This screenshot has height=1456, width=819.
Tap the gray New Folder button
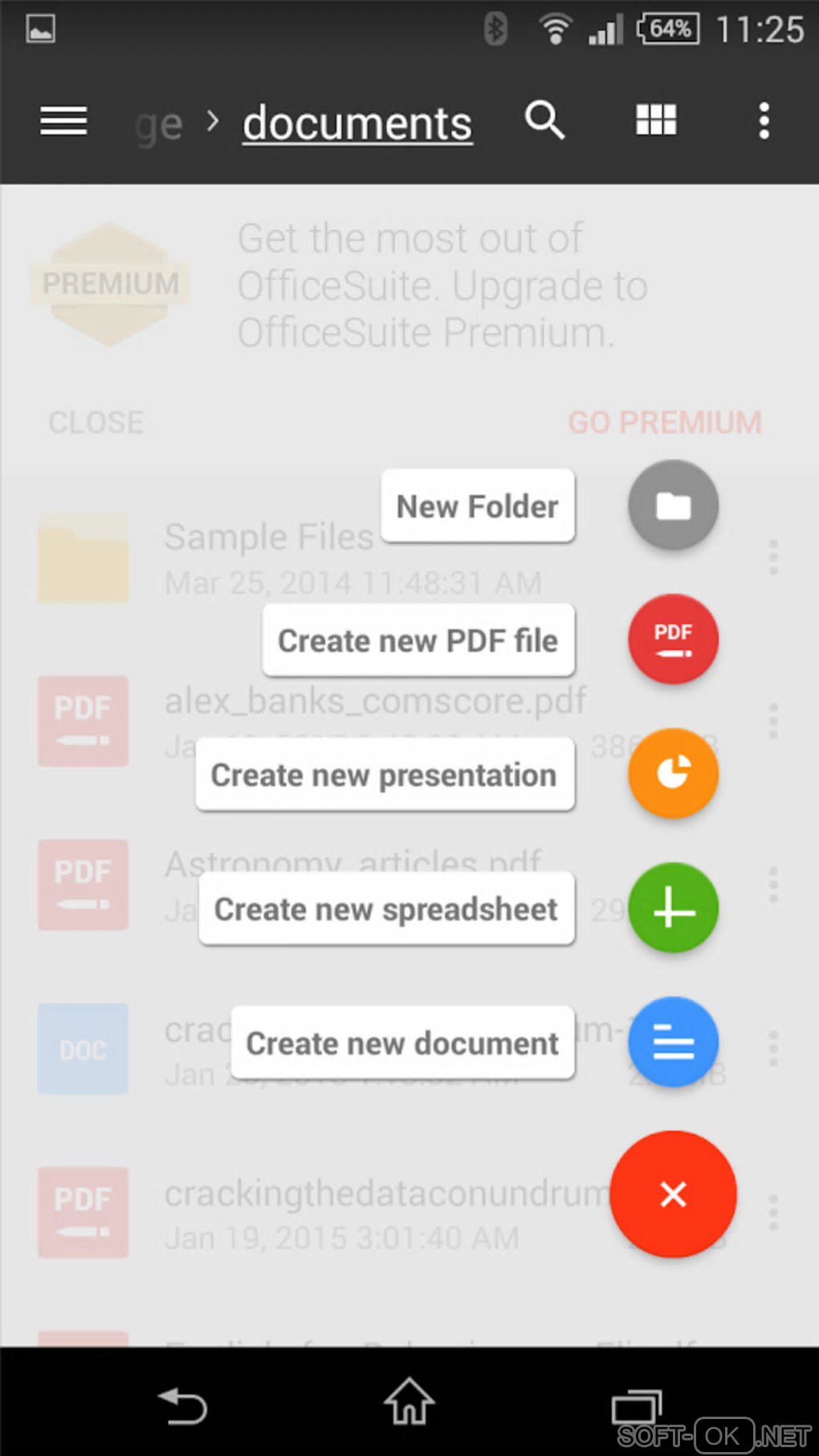[x=673, y=506]
